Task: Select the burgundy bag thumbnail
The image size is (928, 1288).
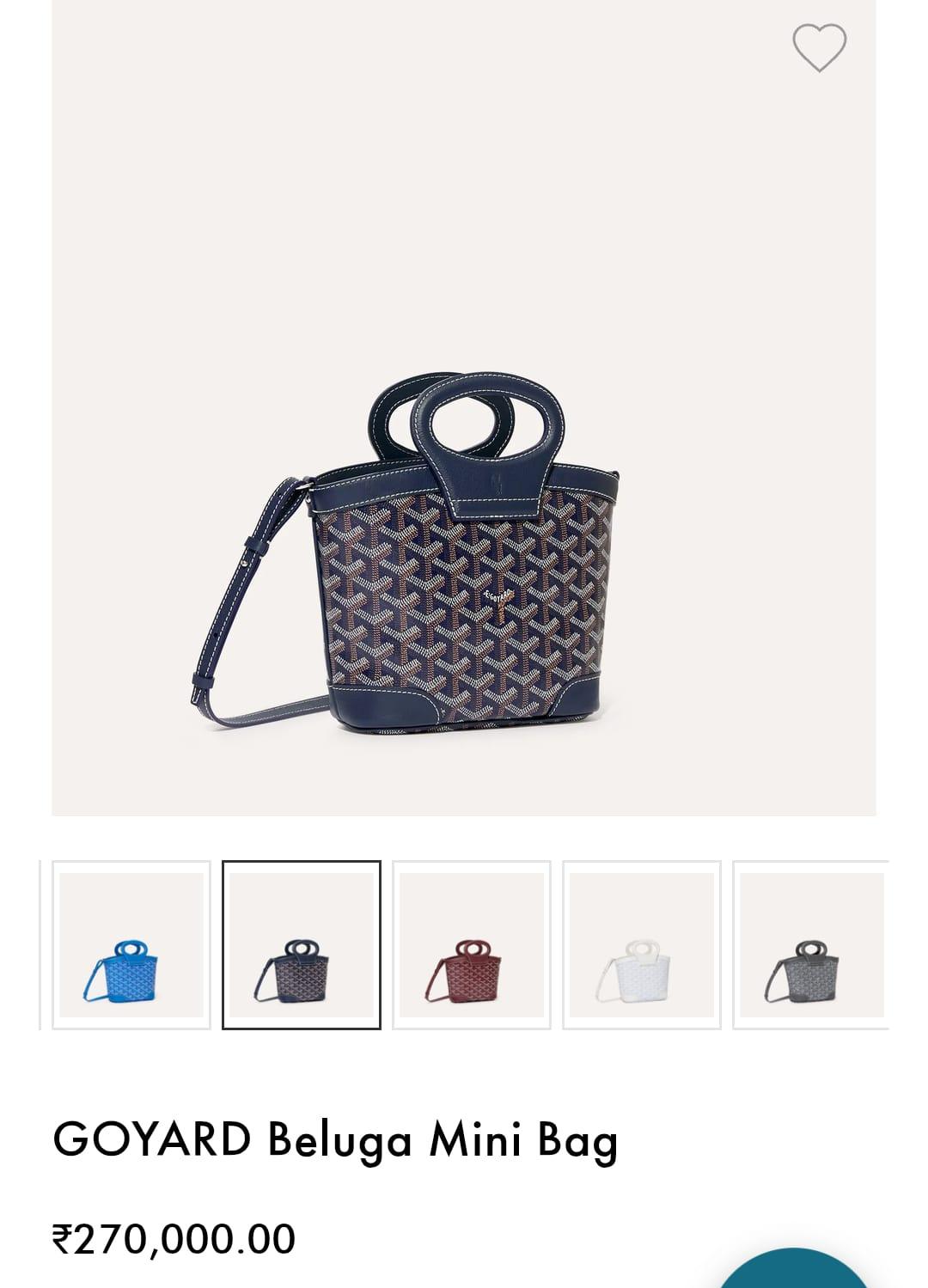Action: pos(471,945)
